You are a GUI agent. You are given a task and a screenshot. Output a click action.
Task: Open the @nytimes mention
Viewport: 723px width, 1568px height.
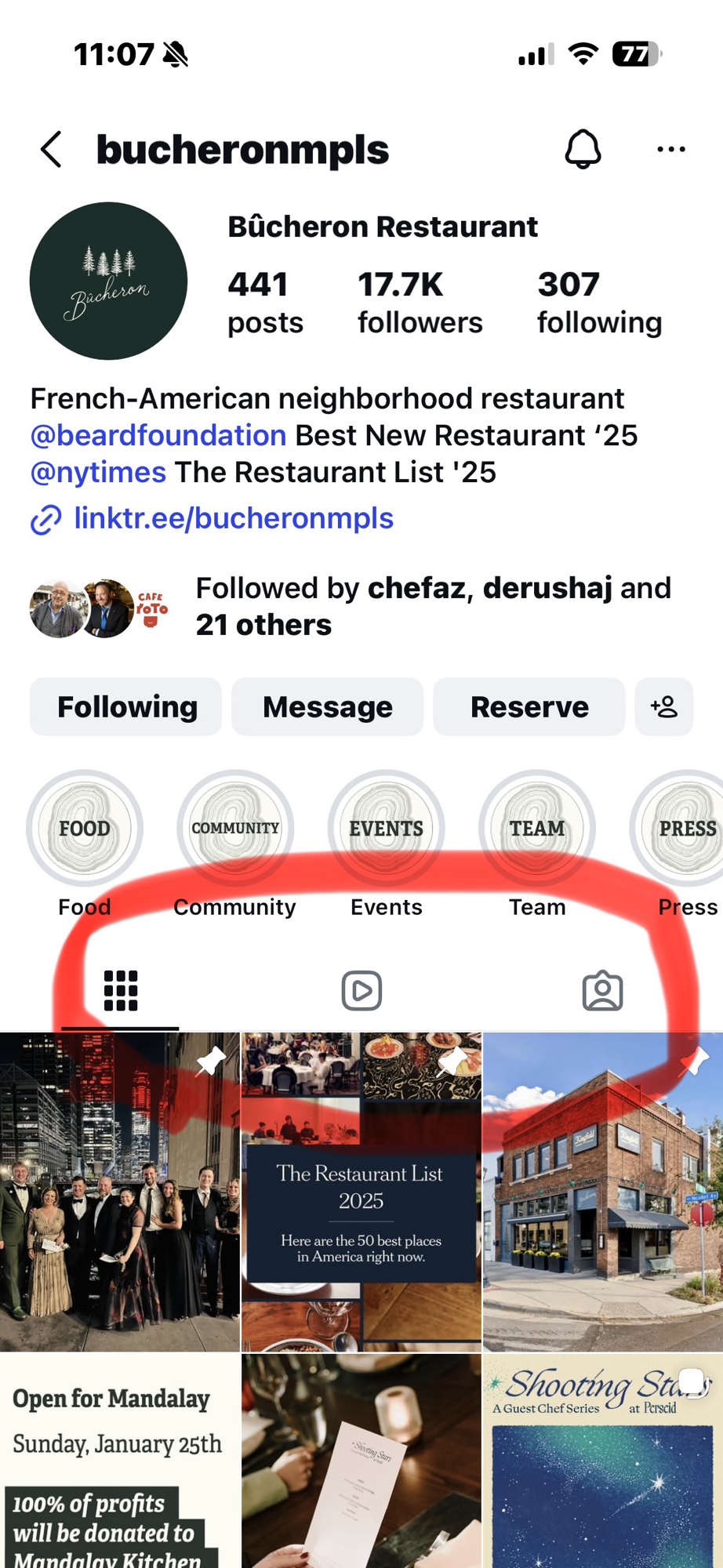(98, 472)
